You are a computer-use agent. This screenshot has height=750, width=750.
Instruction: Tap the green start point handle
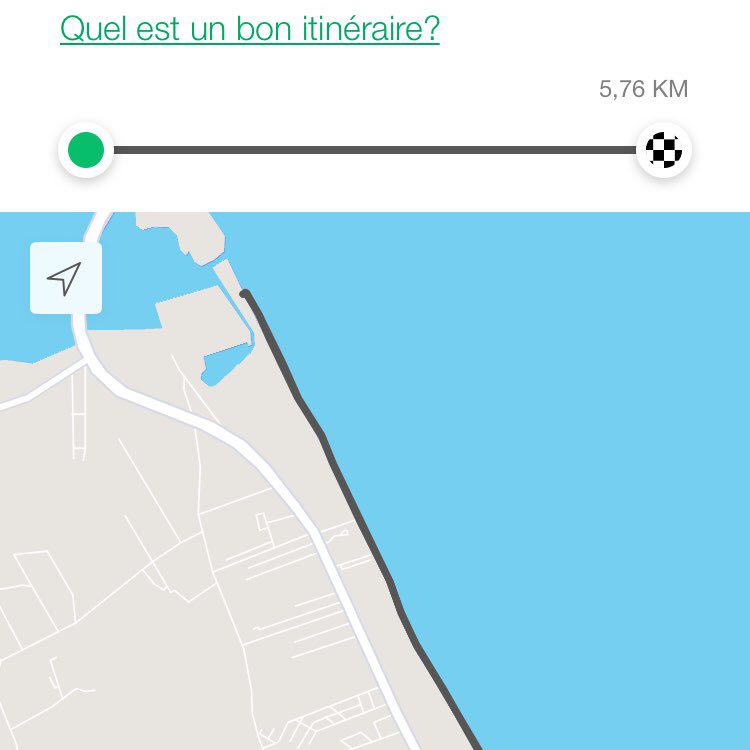86,150
